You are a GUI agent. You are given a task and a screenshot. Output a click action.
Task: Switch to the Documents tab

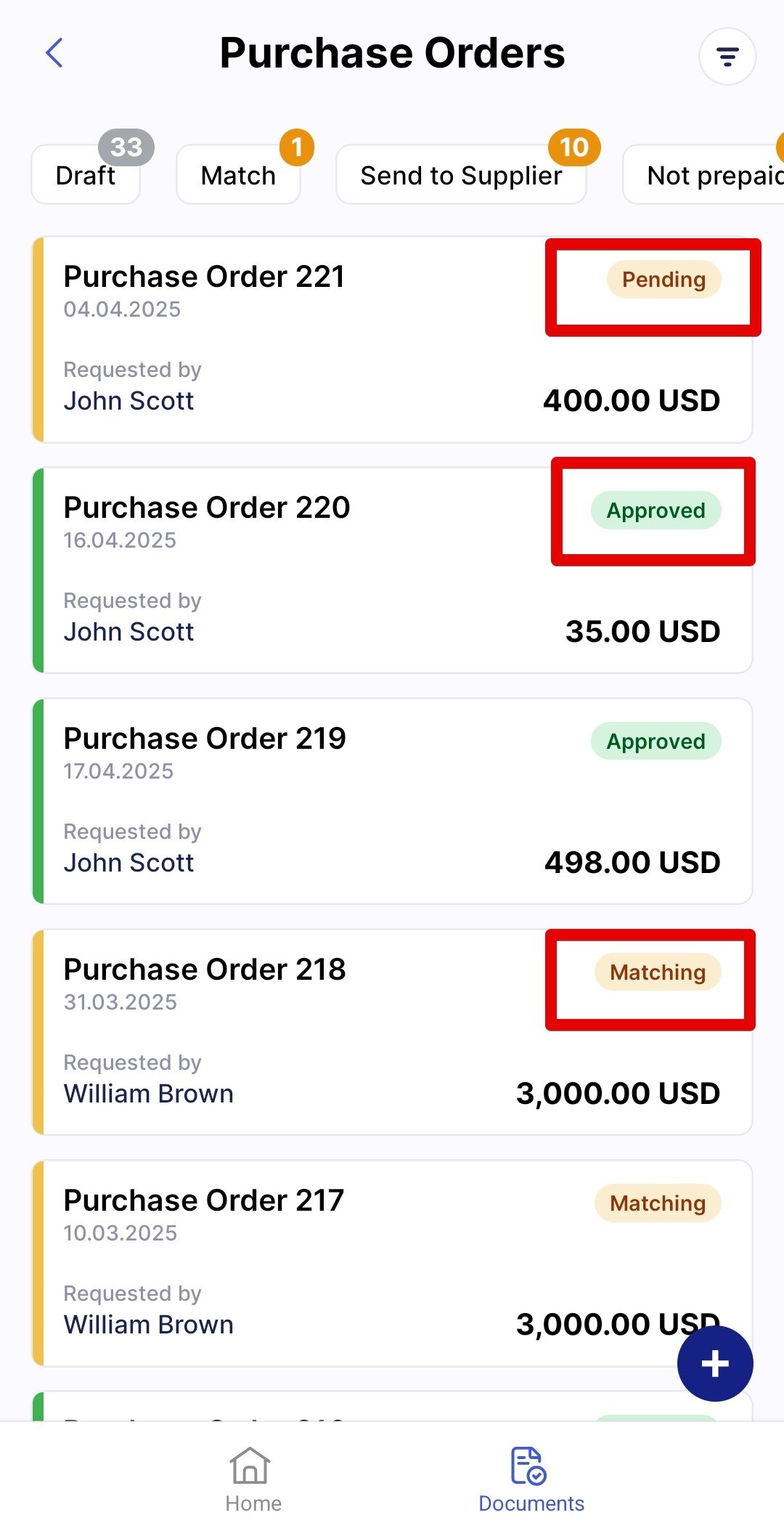(531, 1480)
